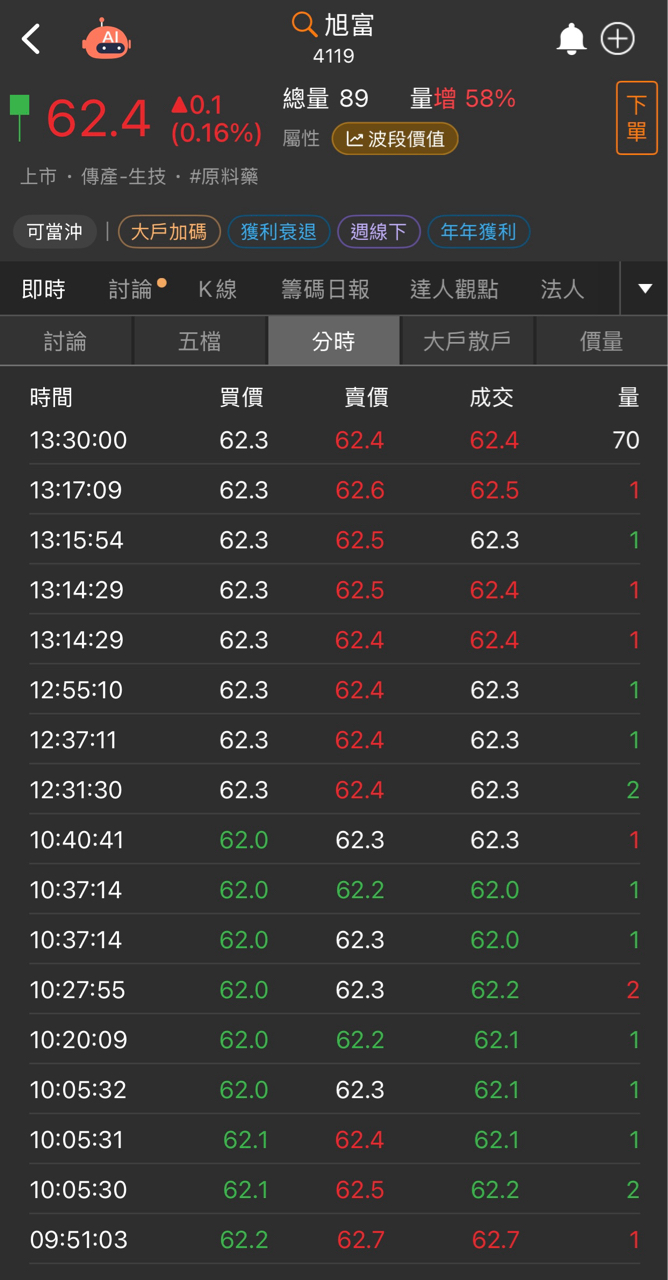Switch to the 五檔 sub-tab
The width and height of the screenshot is (668, 1280).
coord(200,341)
